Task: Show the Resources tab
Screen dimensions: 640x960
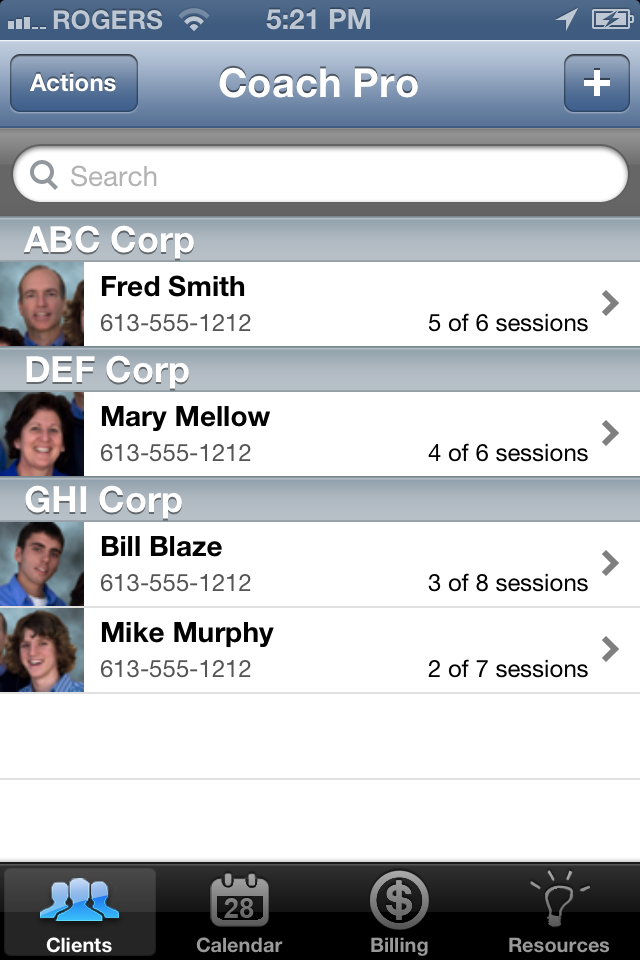Action: click(x=558, y=912)
